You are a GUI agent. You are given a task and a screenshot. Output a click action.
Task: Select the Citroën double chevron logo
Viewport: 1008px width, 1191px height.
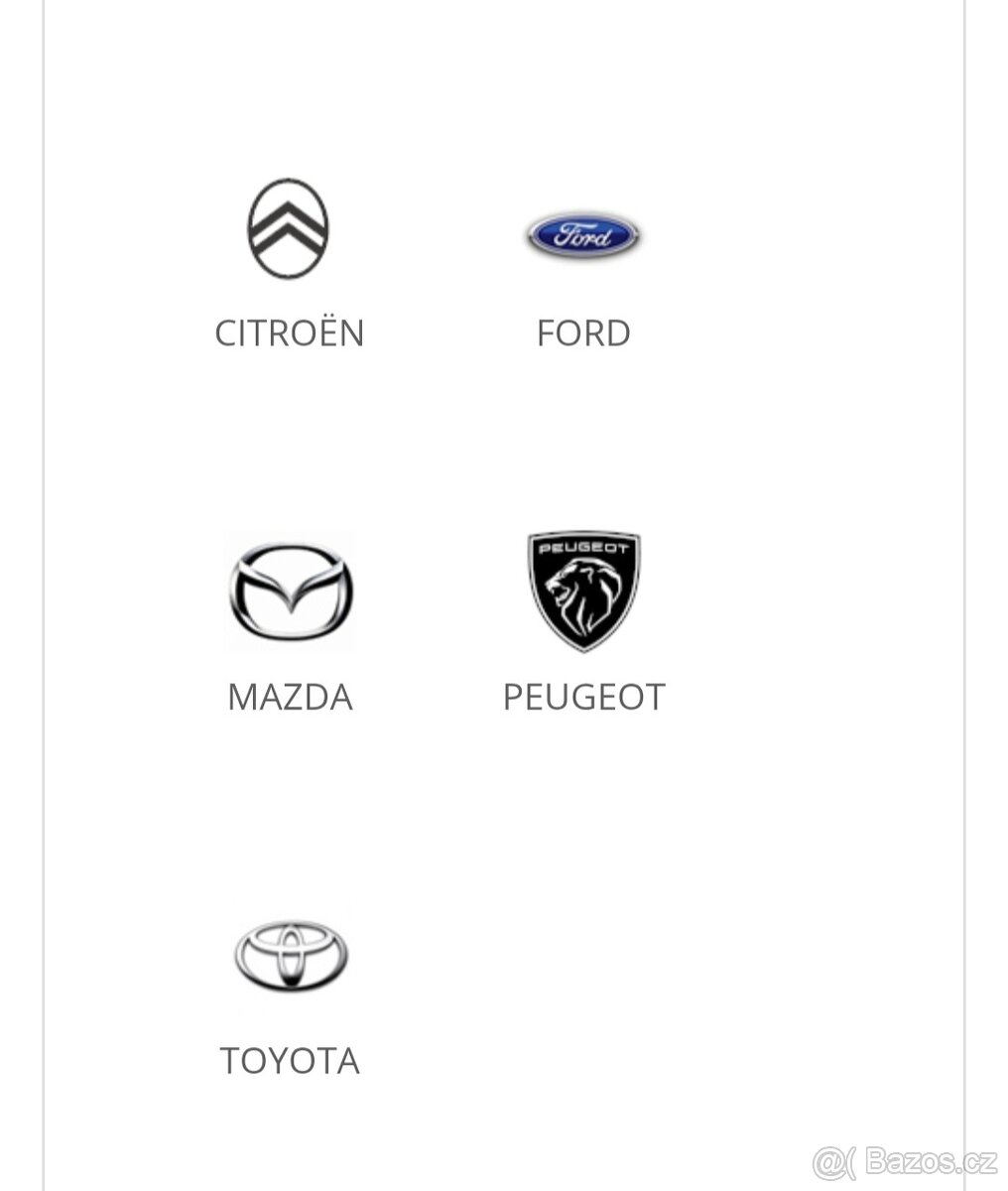289,227
